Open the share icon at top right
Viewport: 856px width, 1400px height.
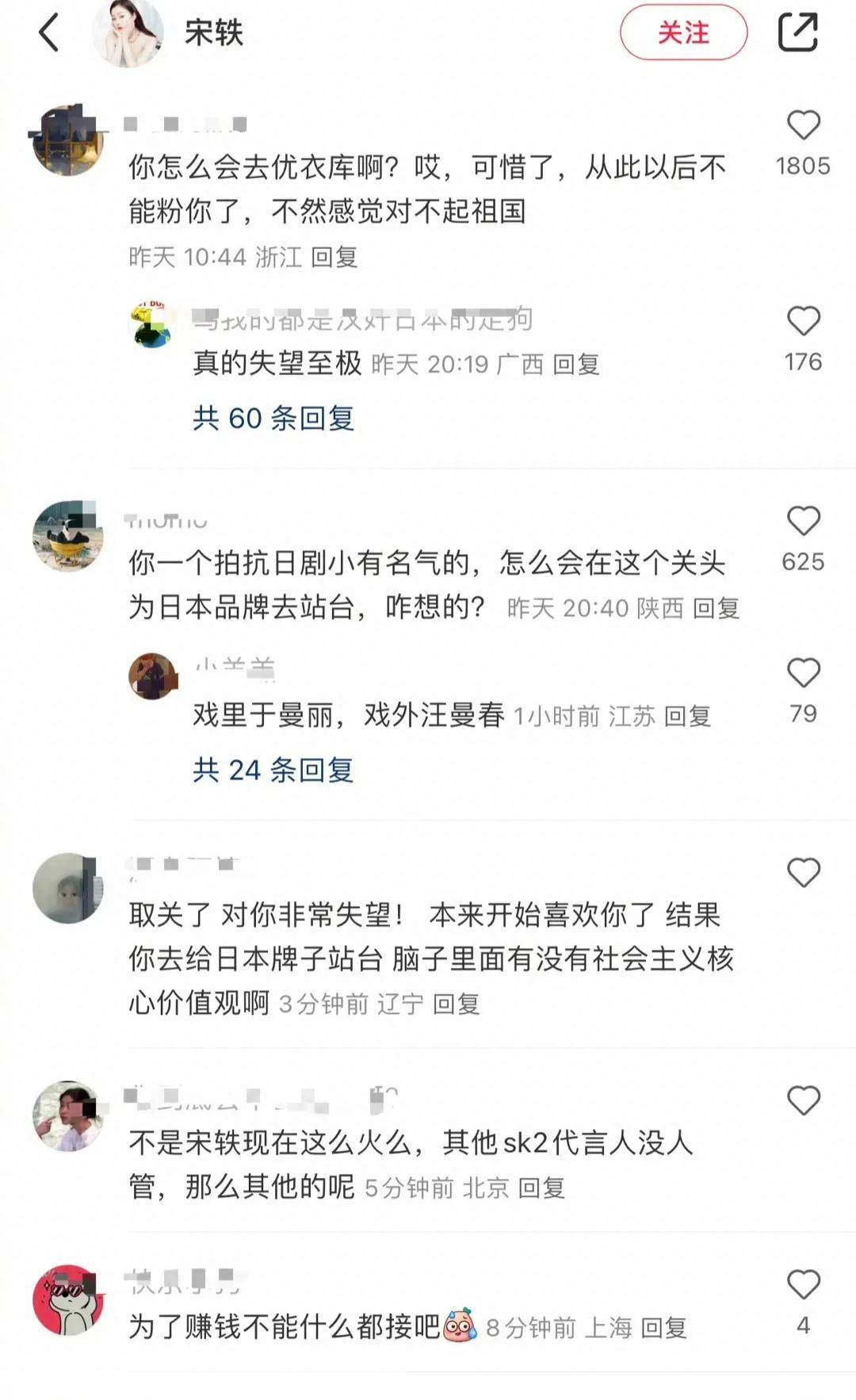coord(797,33)
